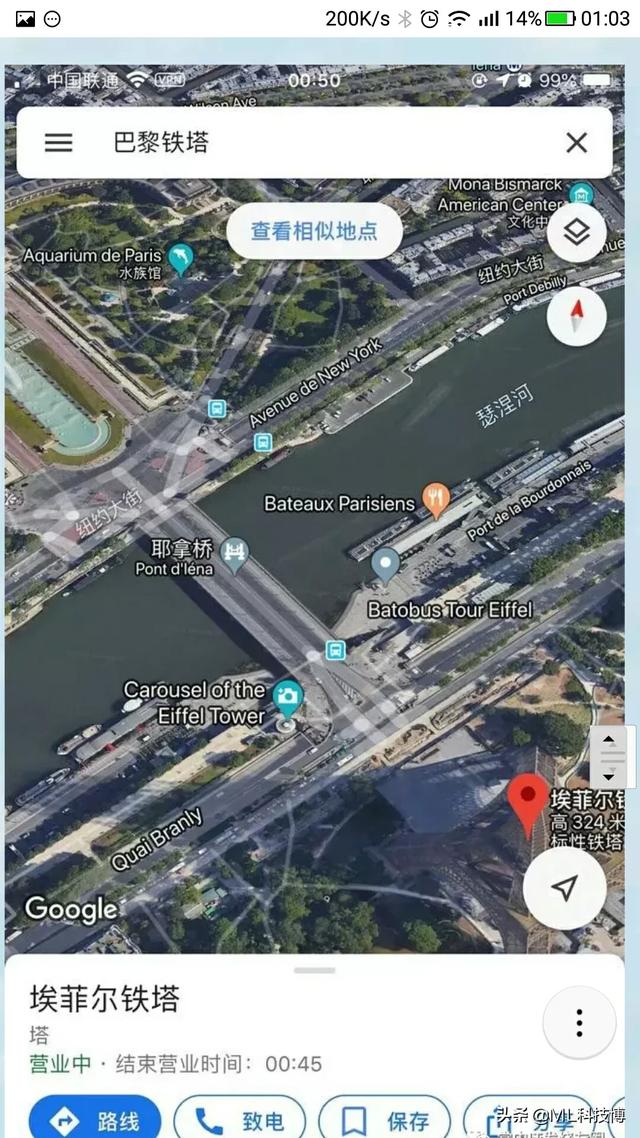Start directions with the 路线 button

pos(95,1118)
